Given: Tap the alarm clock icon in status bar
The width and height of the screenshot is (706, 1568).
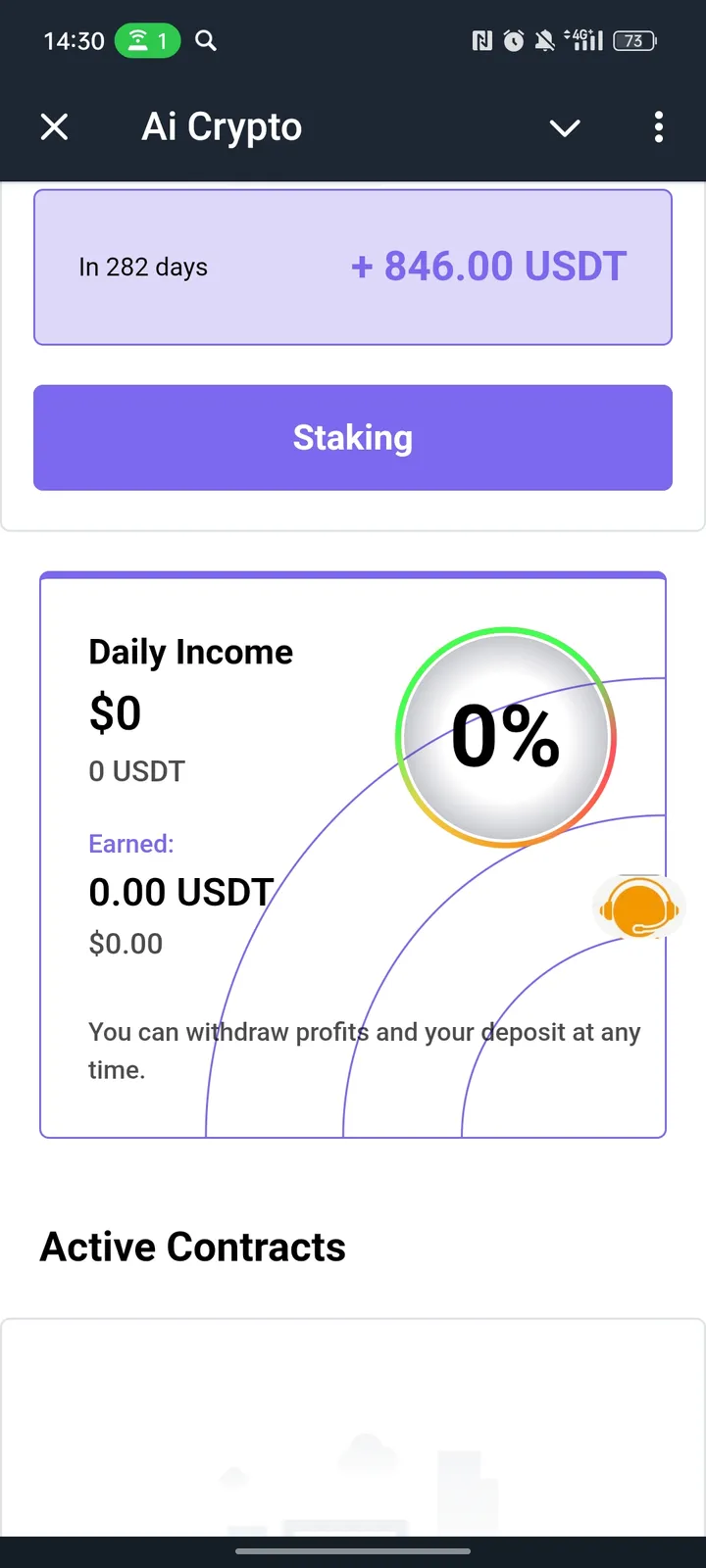Looking at the screenshot, I should (x=513, y=40).
